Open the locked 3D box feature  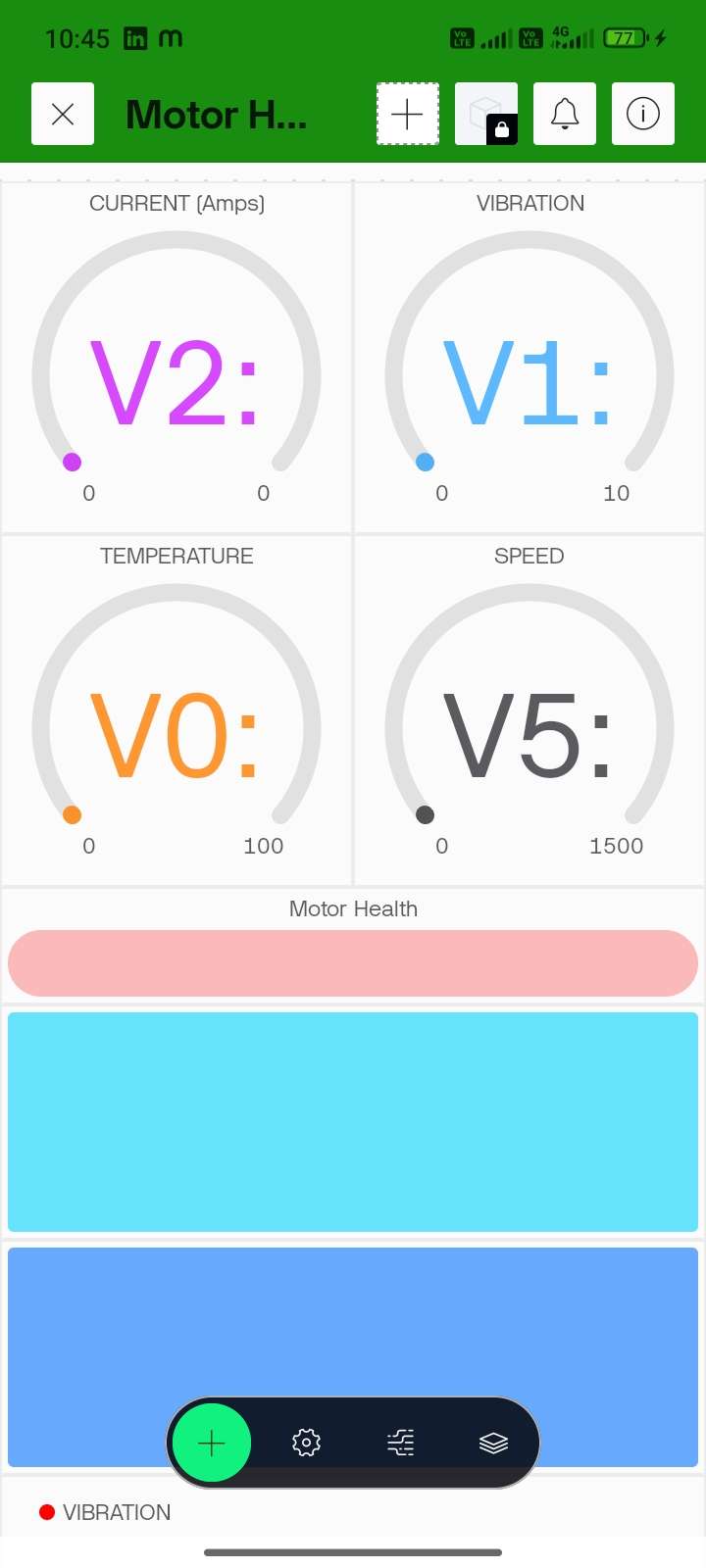pyautogui.click(x=486, y=114)
